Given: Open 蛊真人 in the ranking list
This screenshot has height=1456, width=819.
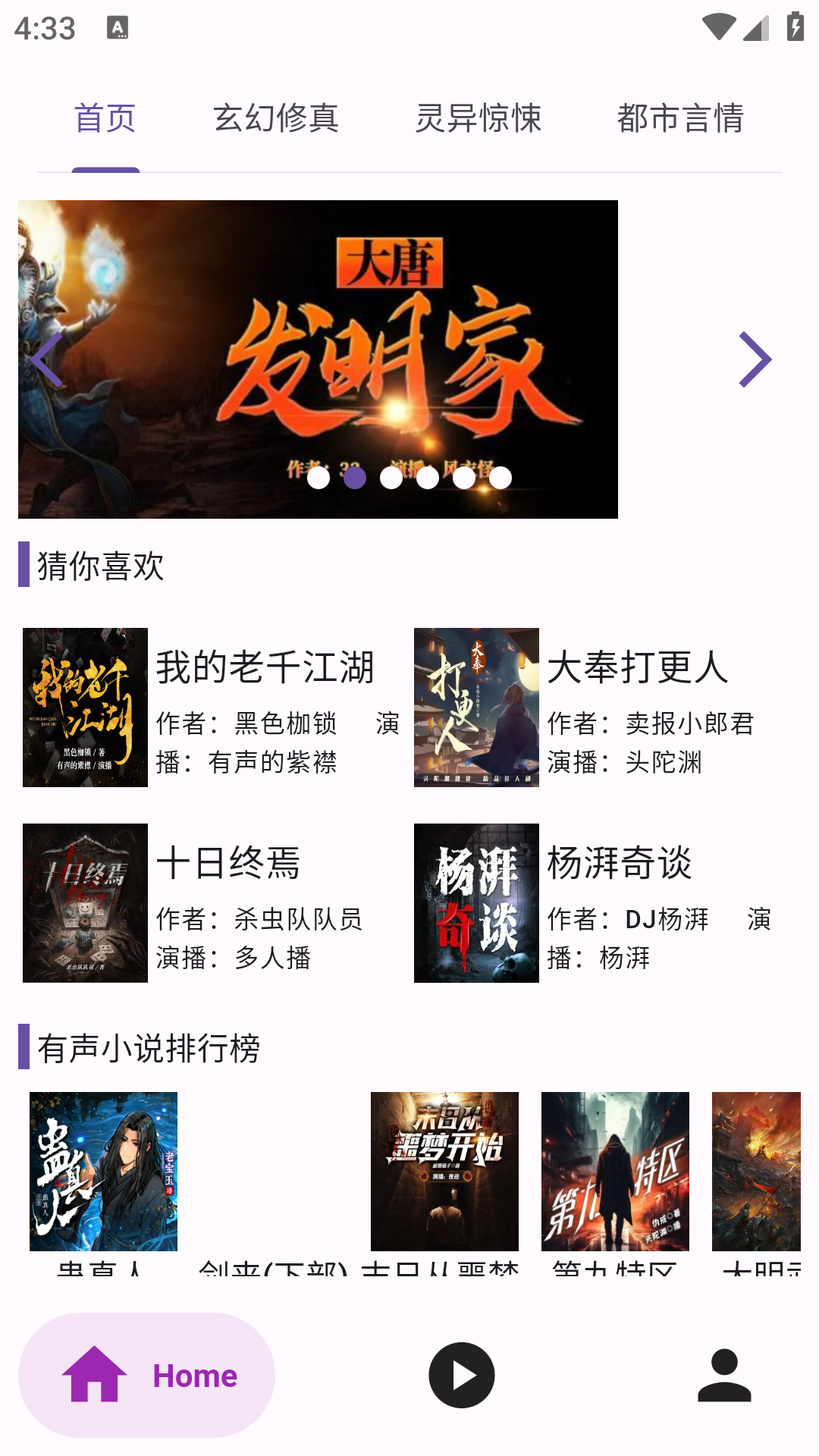Looking at the screenshot, I should [103, 1172].
